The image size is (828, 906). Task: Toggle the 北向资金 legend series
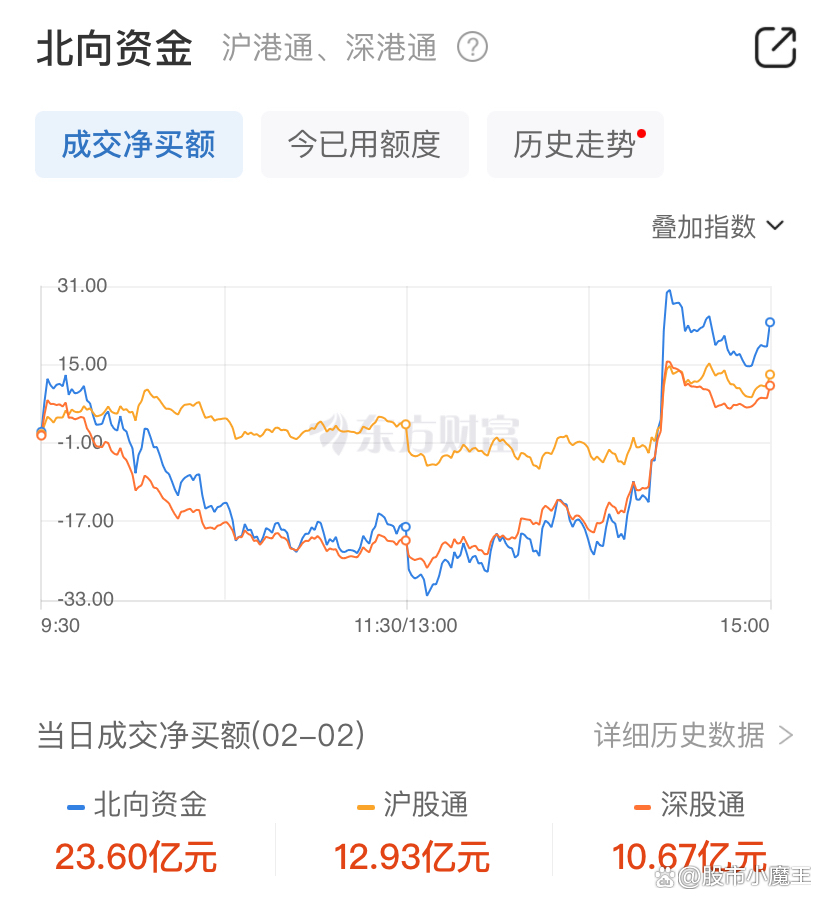141,804
